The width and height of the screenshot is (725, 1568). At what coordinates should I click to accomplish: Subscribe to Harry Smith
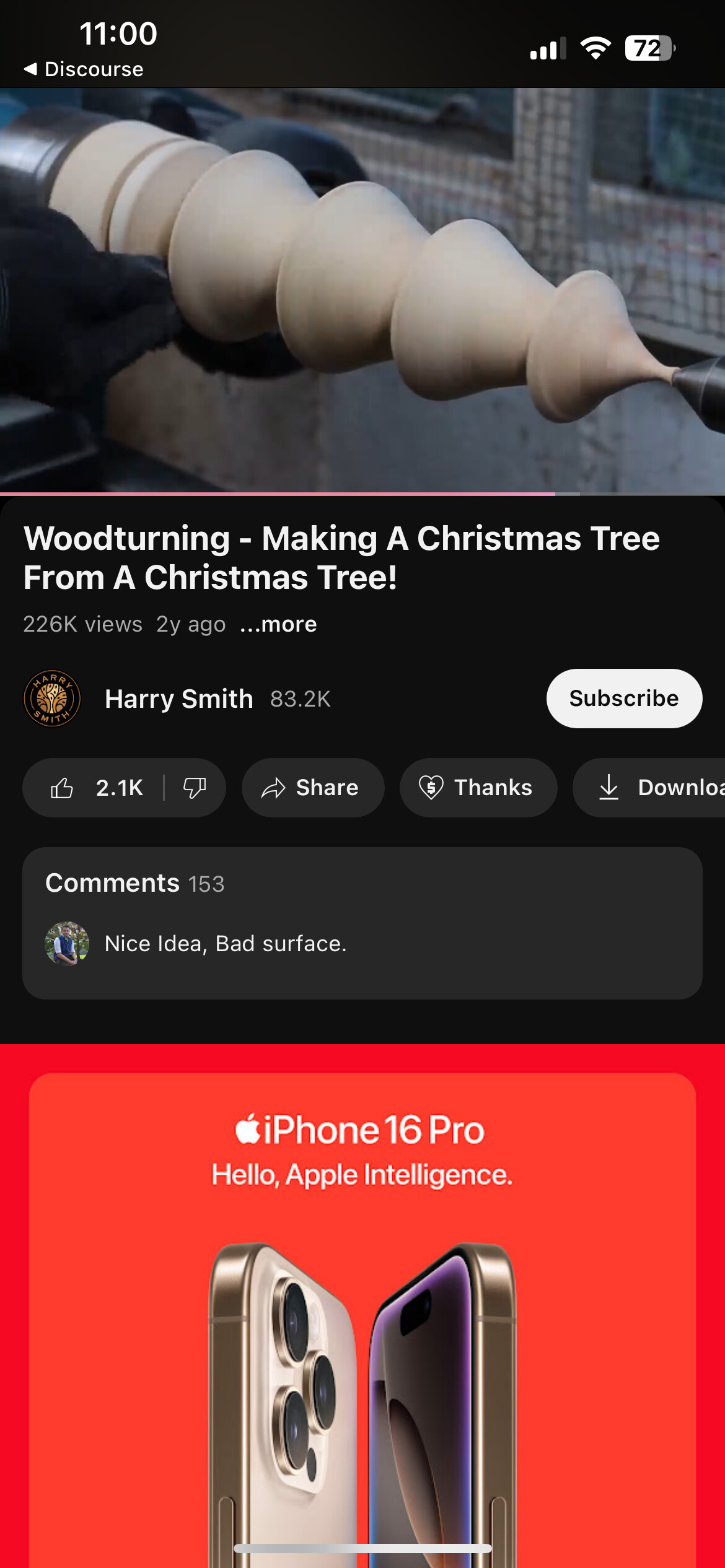click(623, 699)
